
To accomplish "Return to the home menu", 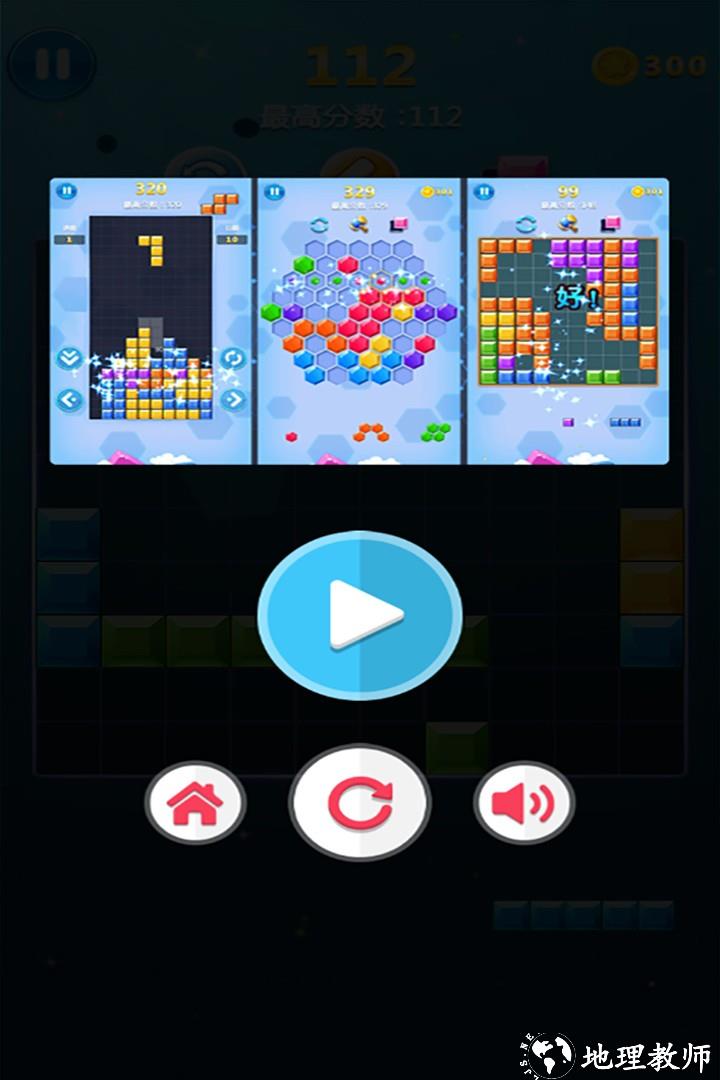I will click(x=195, y=803).
